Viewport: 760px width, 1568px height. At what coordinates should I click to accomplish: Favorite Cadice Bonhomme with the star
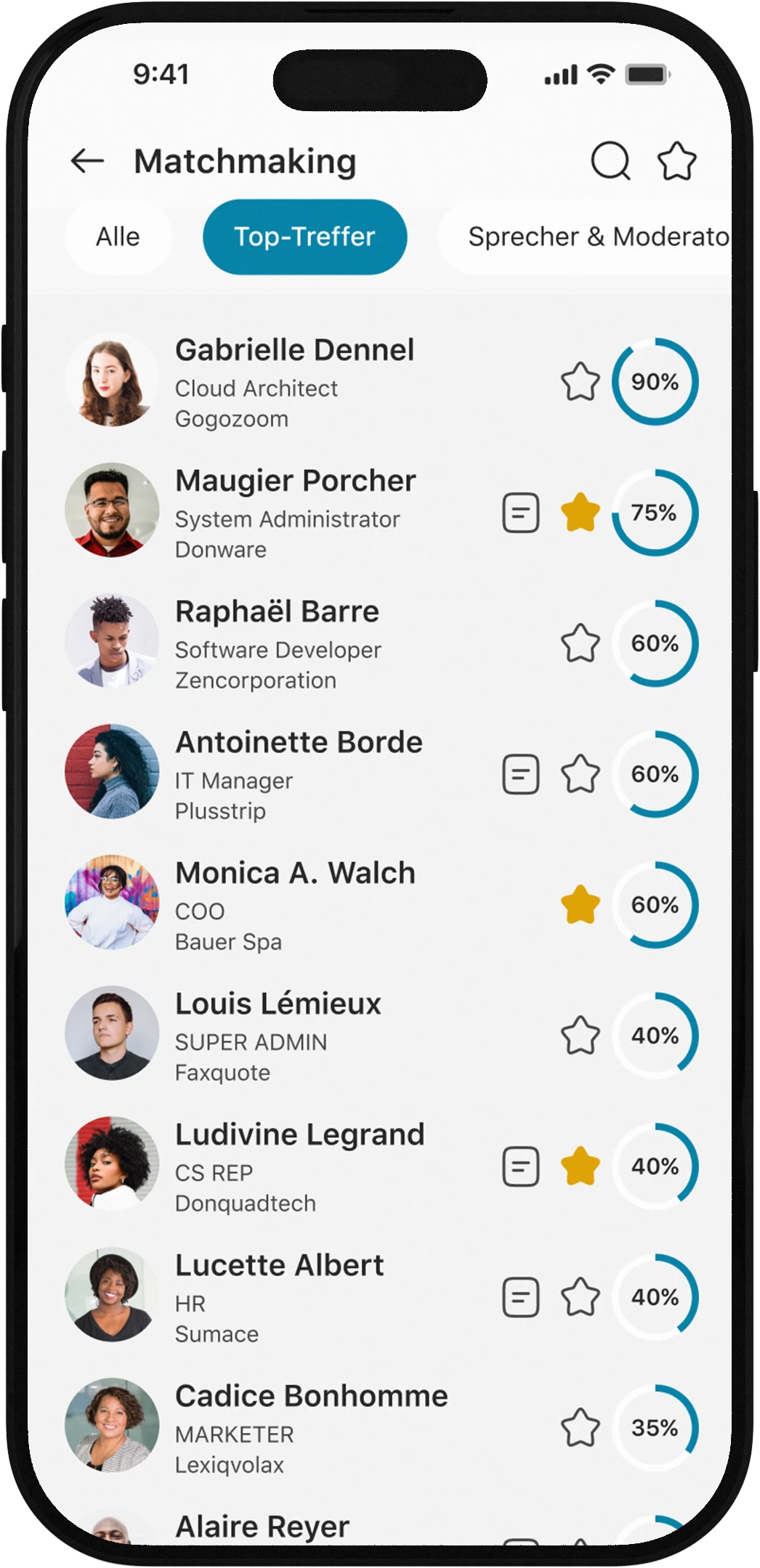581,1428
